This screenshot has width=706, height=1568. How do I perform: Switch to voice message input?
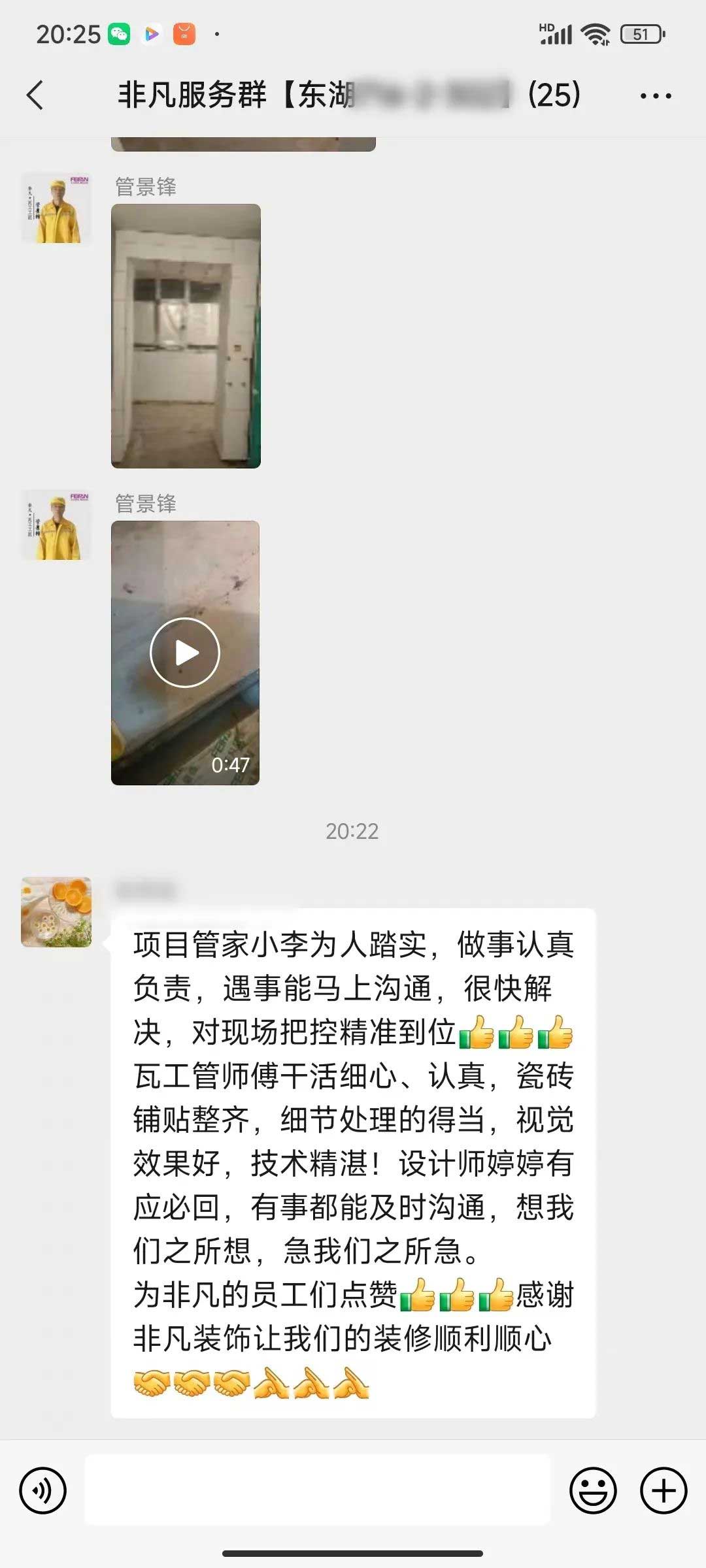(x=43, y=1491)
